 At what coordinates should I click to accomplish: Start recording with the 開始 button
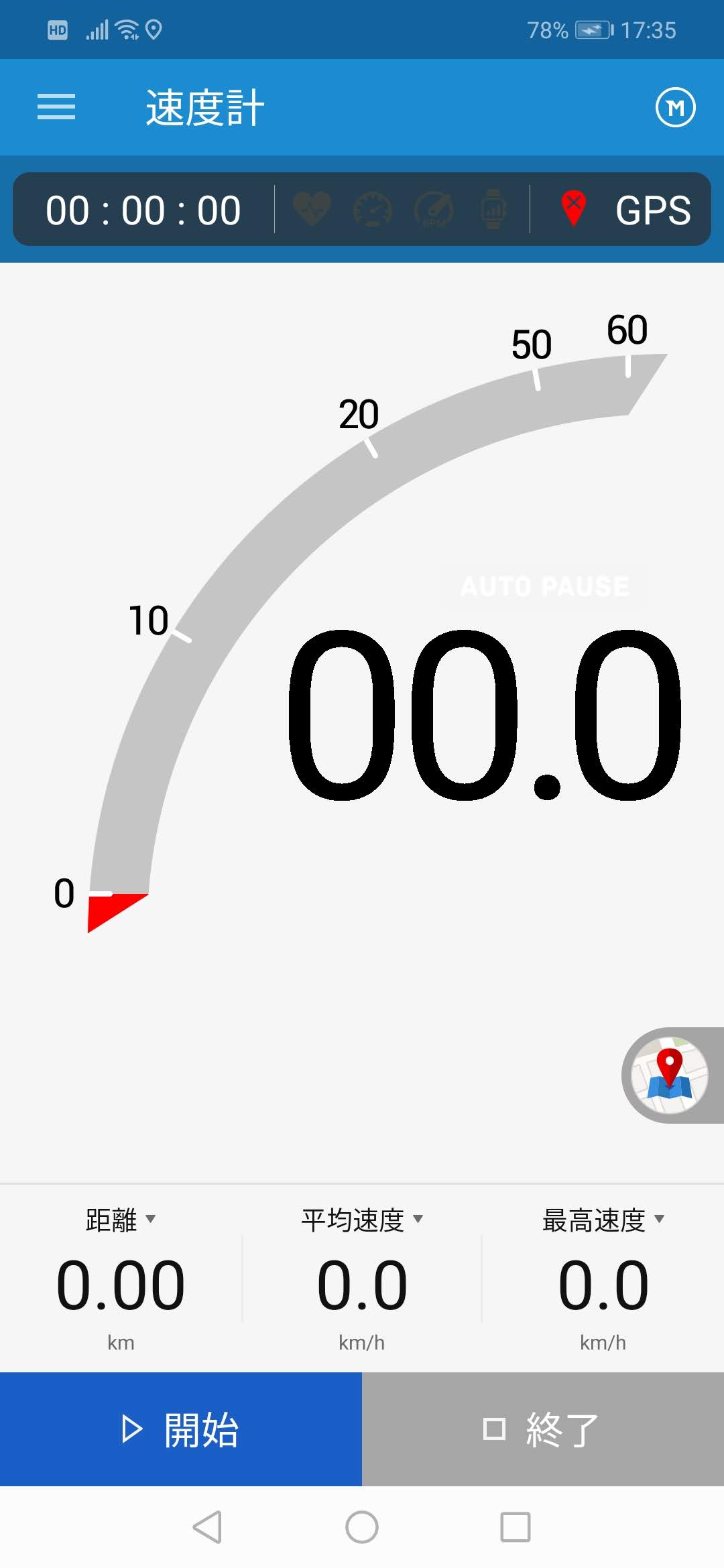181,1429
